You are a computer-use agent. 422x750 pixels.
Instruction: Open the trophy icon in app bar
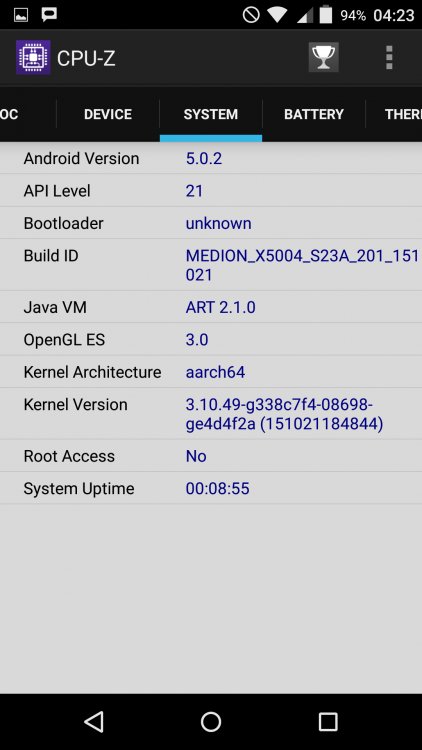(x=323, y=57)
